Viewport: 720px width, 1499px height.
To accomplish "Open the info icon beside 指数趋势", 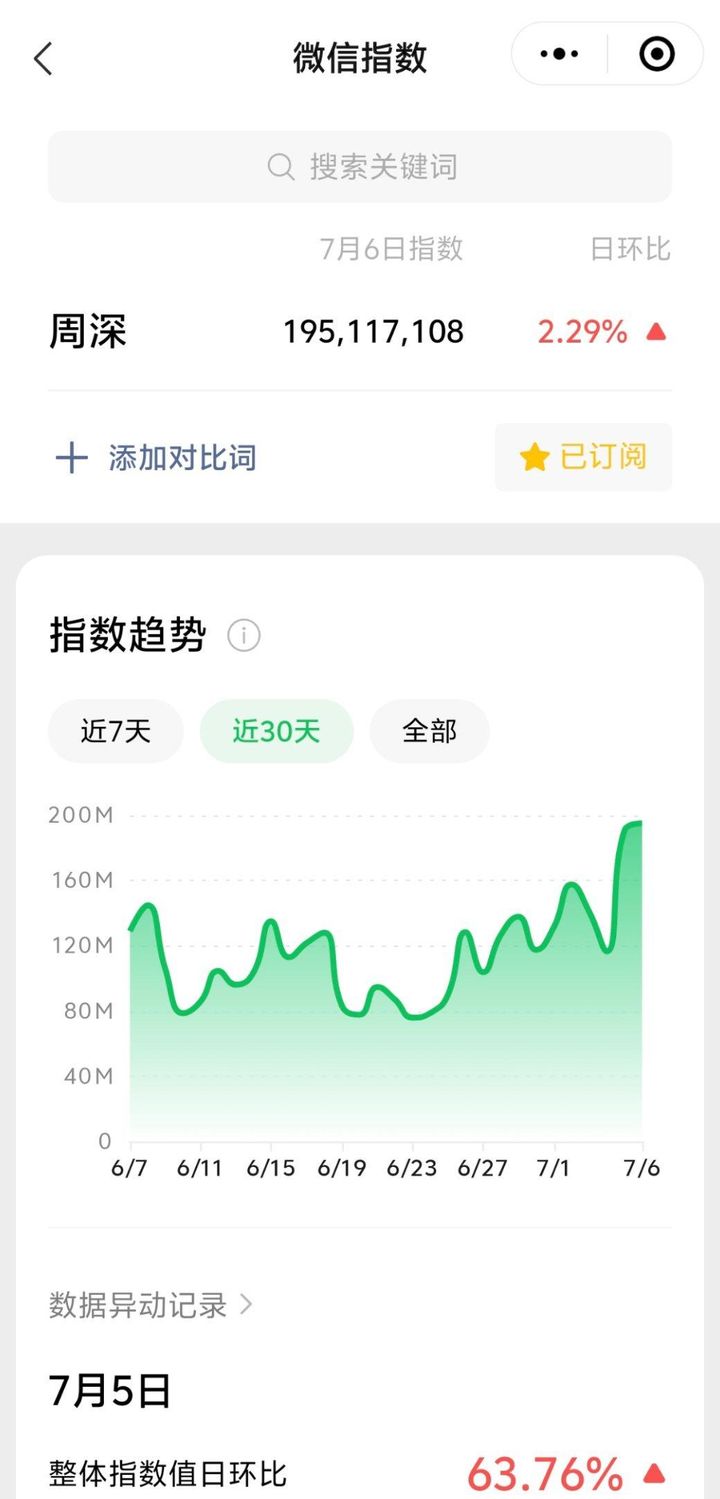I will tap(244, 635).
